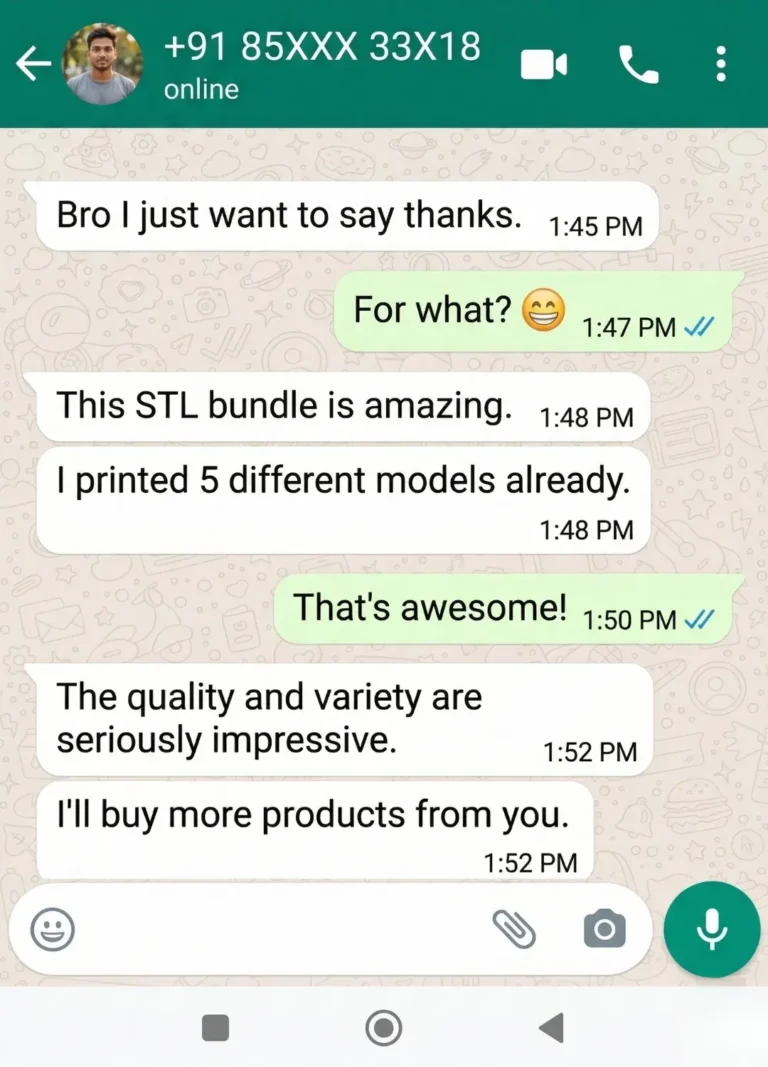Start a voice call
Image resolution: width=768 pixels, height=1067 pixels.
point(638,66)
